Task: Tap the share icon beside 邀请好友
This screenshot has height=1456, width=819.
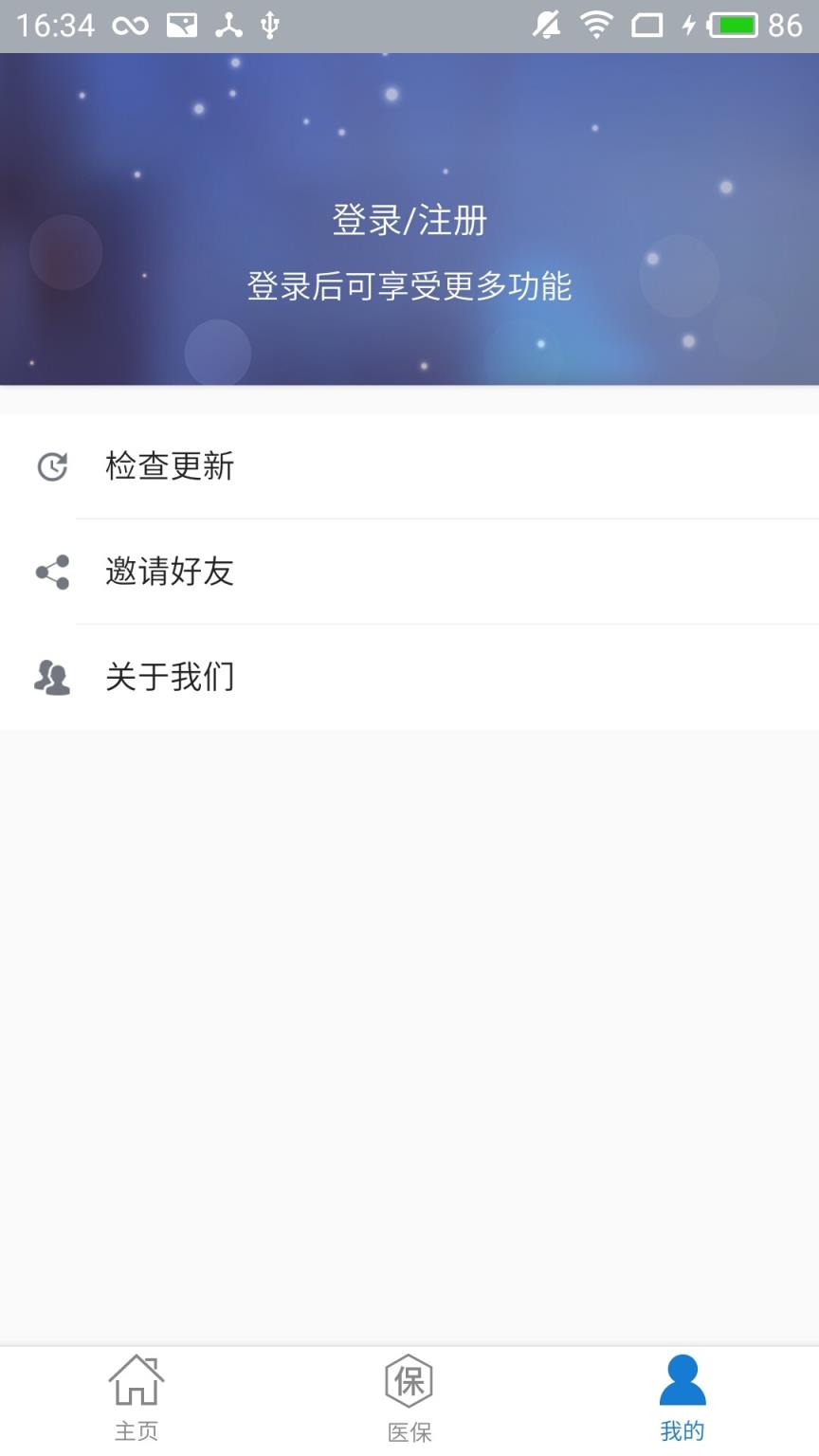Action: (x=50, y=572)
